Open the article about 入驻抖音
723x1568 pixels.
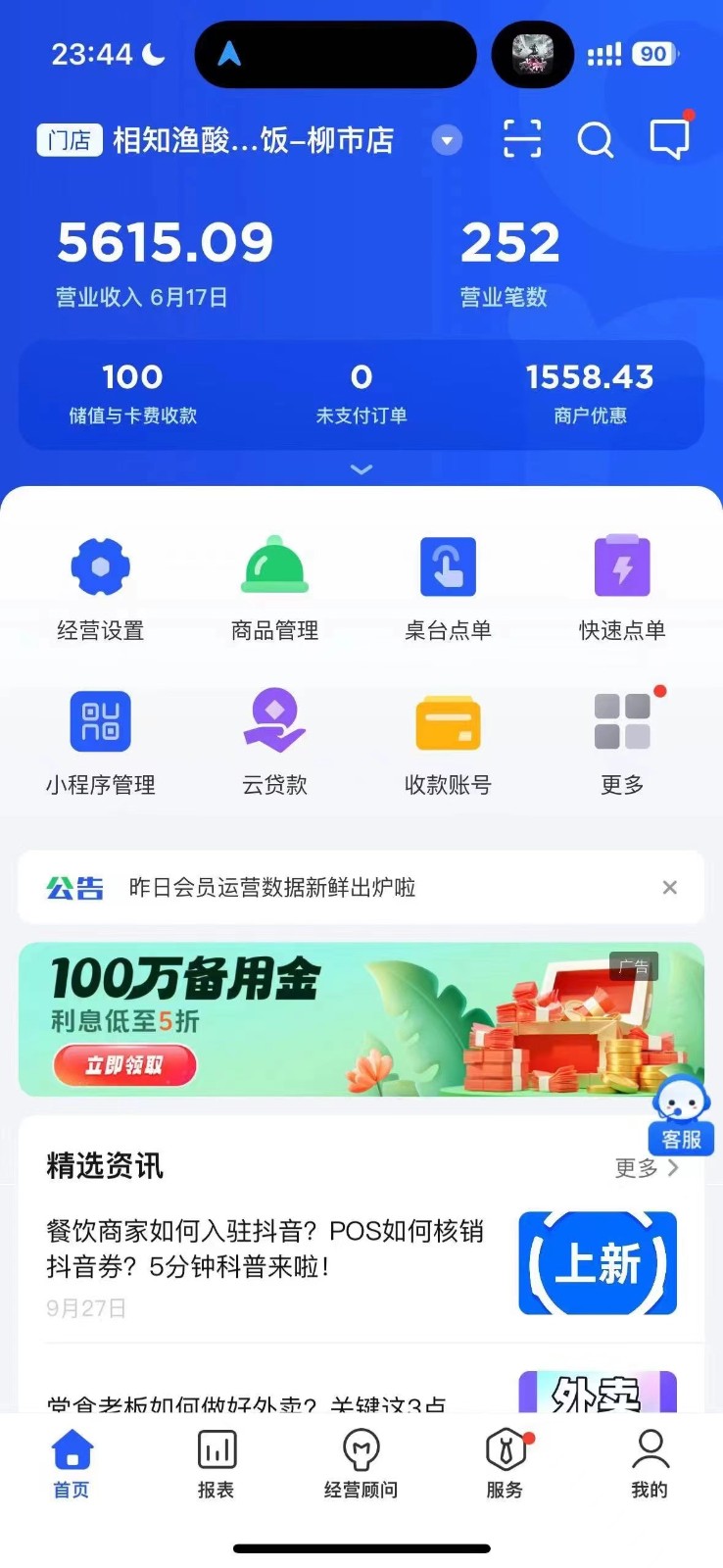(265, 1249)
